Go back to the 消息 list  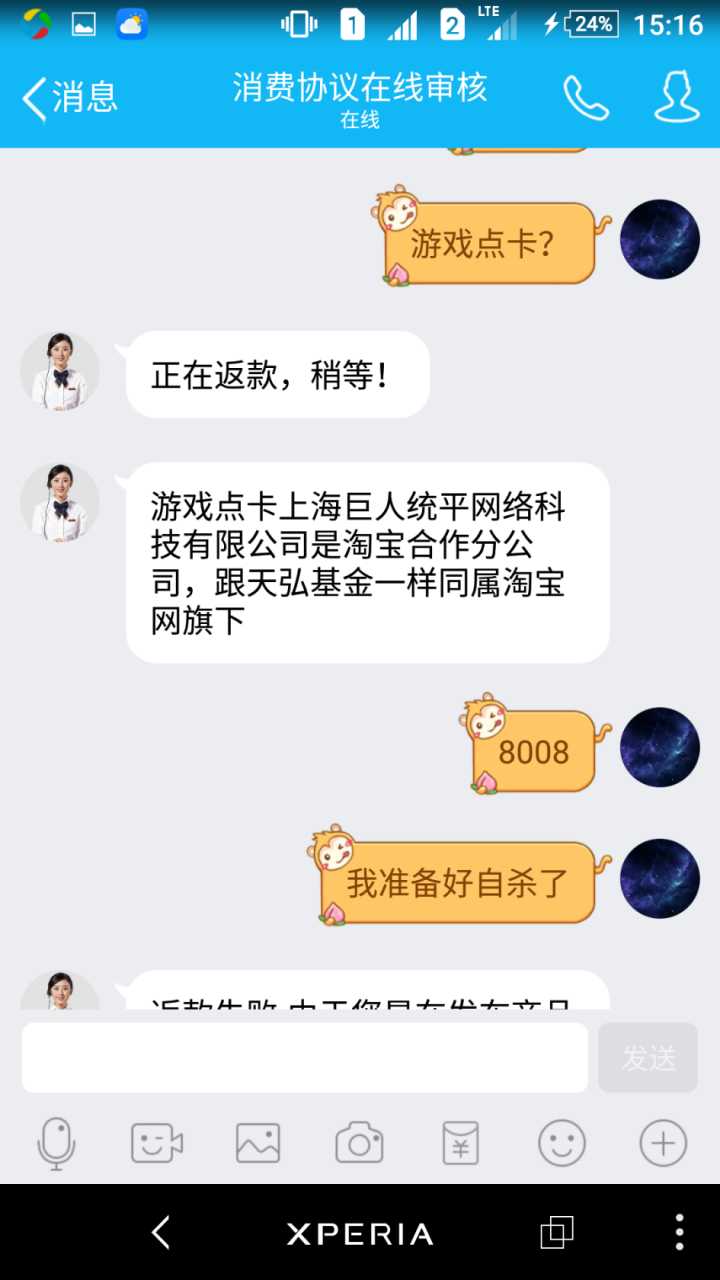(x=68, y=98)
